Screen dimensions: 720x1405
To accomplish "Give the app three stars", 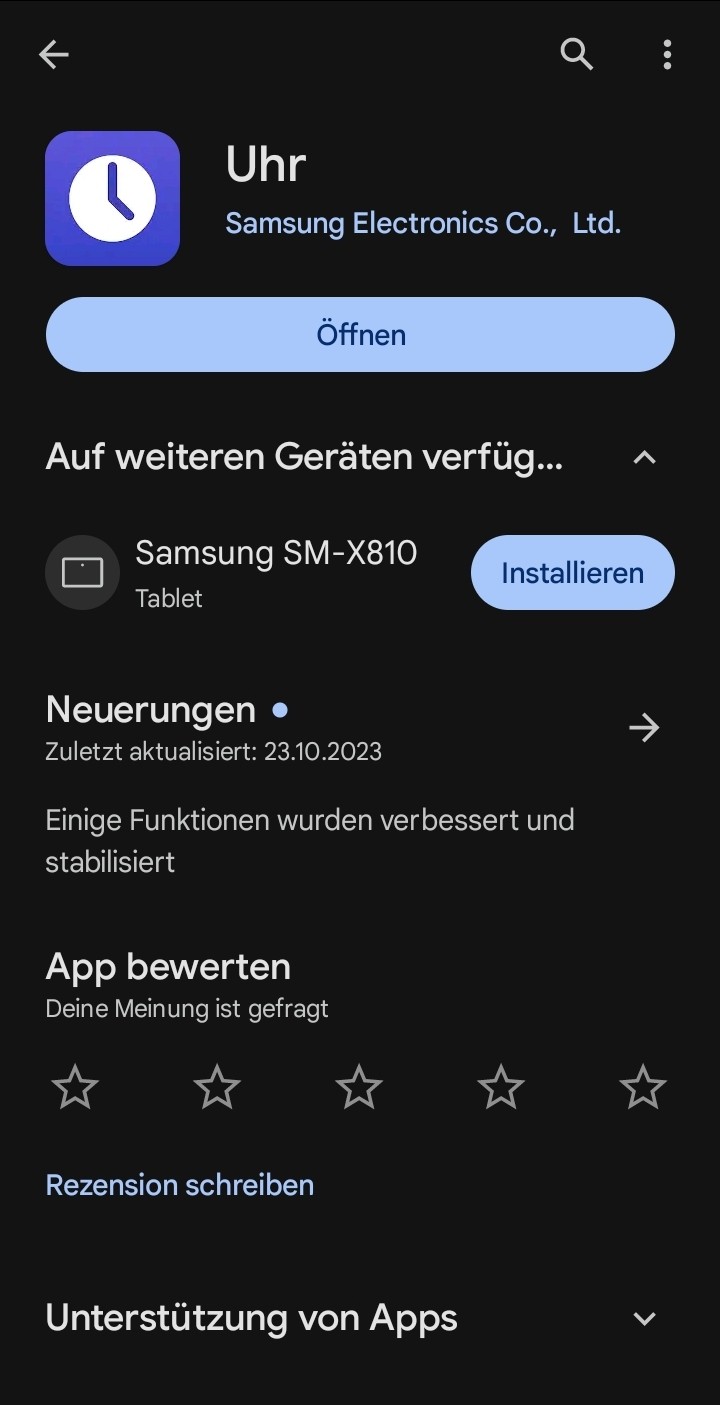I will pyautogui.click(x=359, y=1087).
